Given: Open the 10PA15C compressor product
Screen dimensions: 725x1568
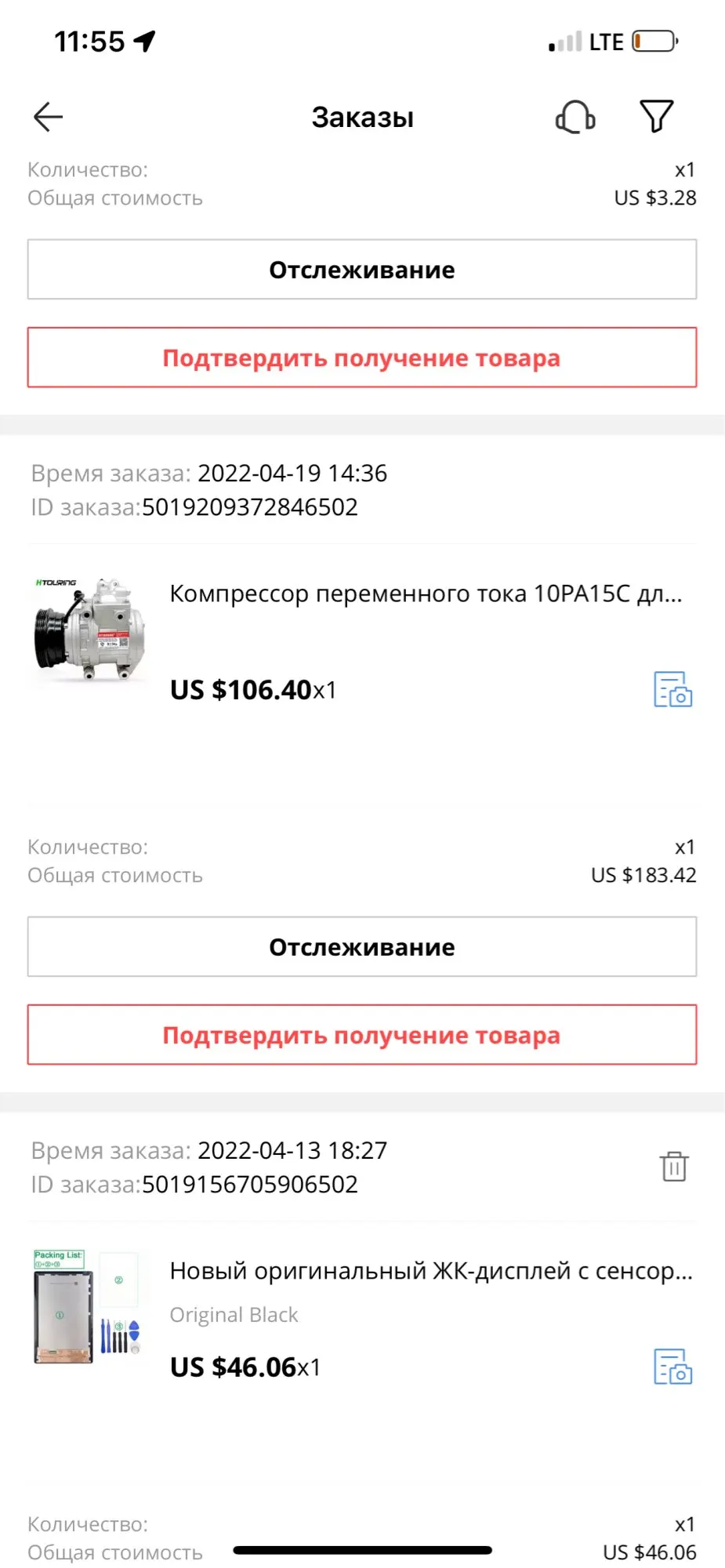Looking at the screenshot, I should [426, 594].
